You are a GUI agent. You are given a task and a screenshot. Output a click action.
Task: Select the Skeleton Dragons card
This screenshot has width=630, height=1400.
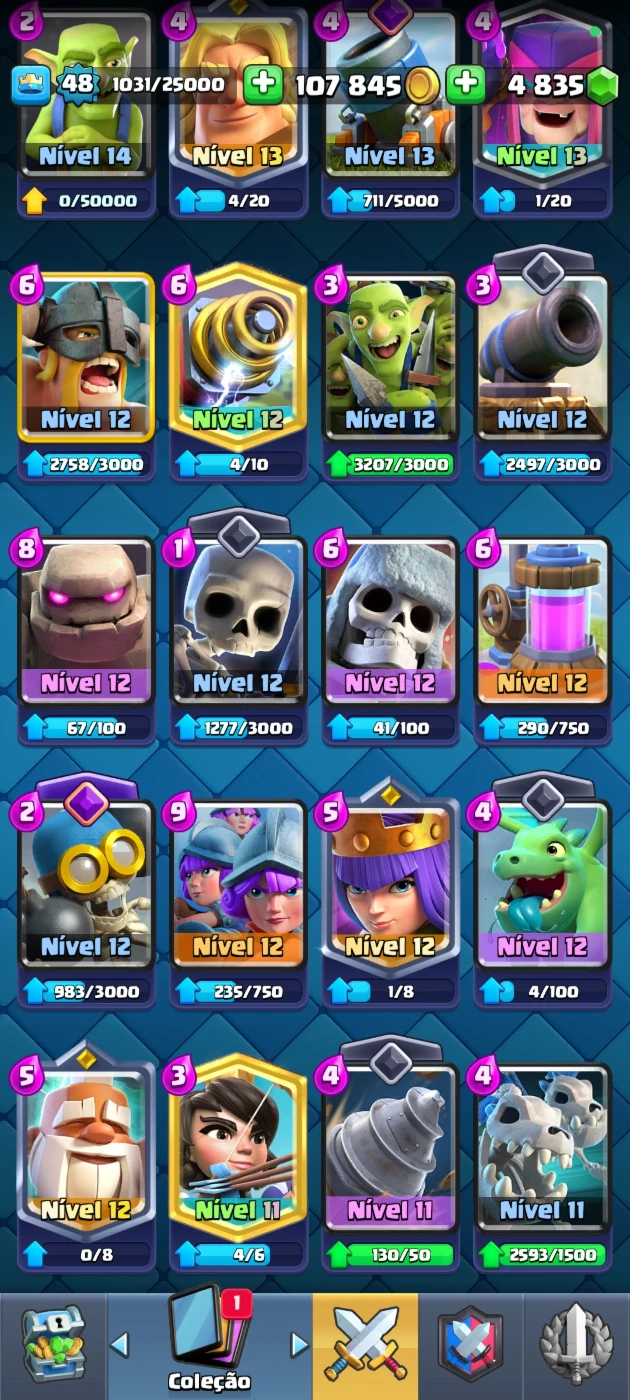(542, 1150)
